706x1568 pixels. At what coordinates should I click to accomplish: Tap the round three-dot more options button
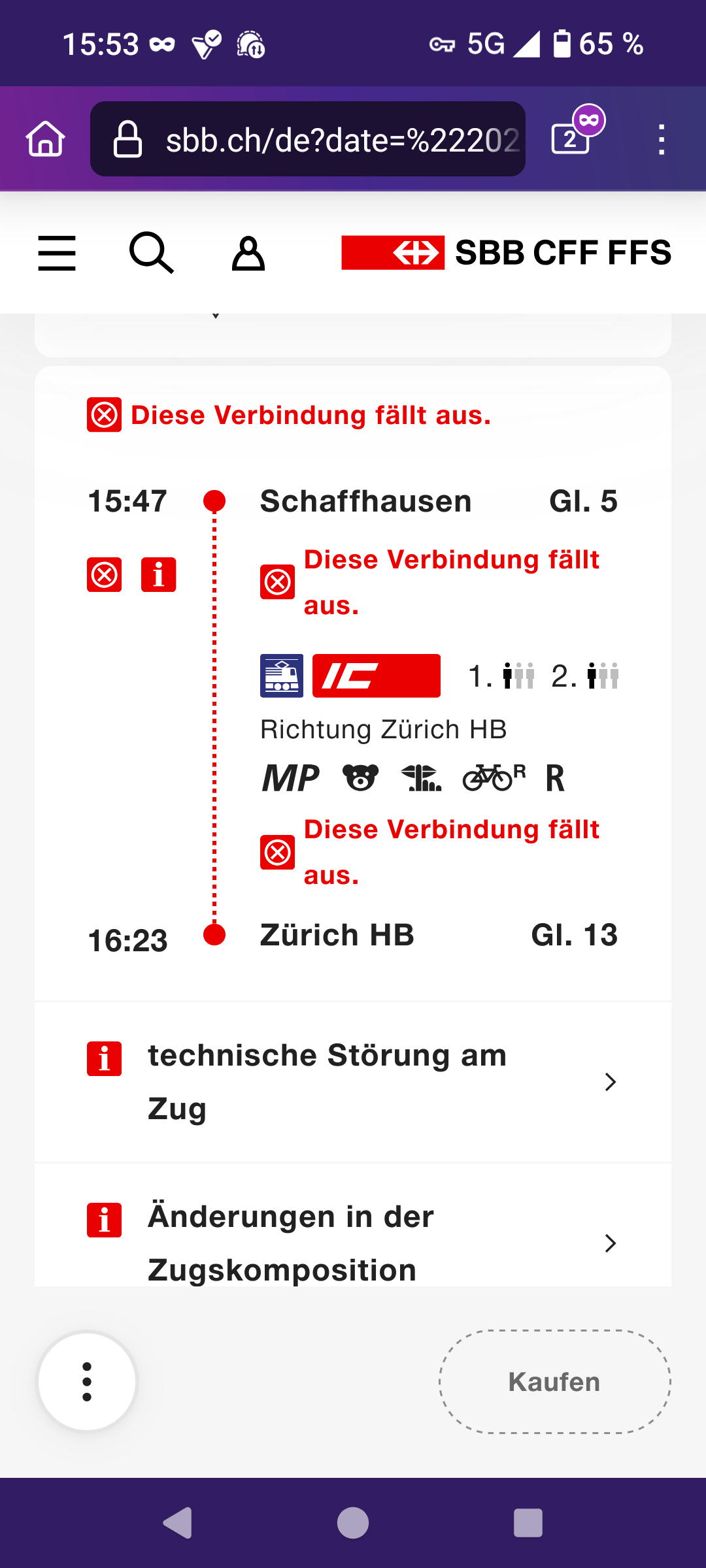pos(87,1381)
